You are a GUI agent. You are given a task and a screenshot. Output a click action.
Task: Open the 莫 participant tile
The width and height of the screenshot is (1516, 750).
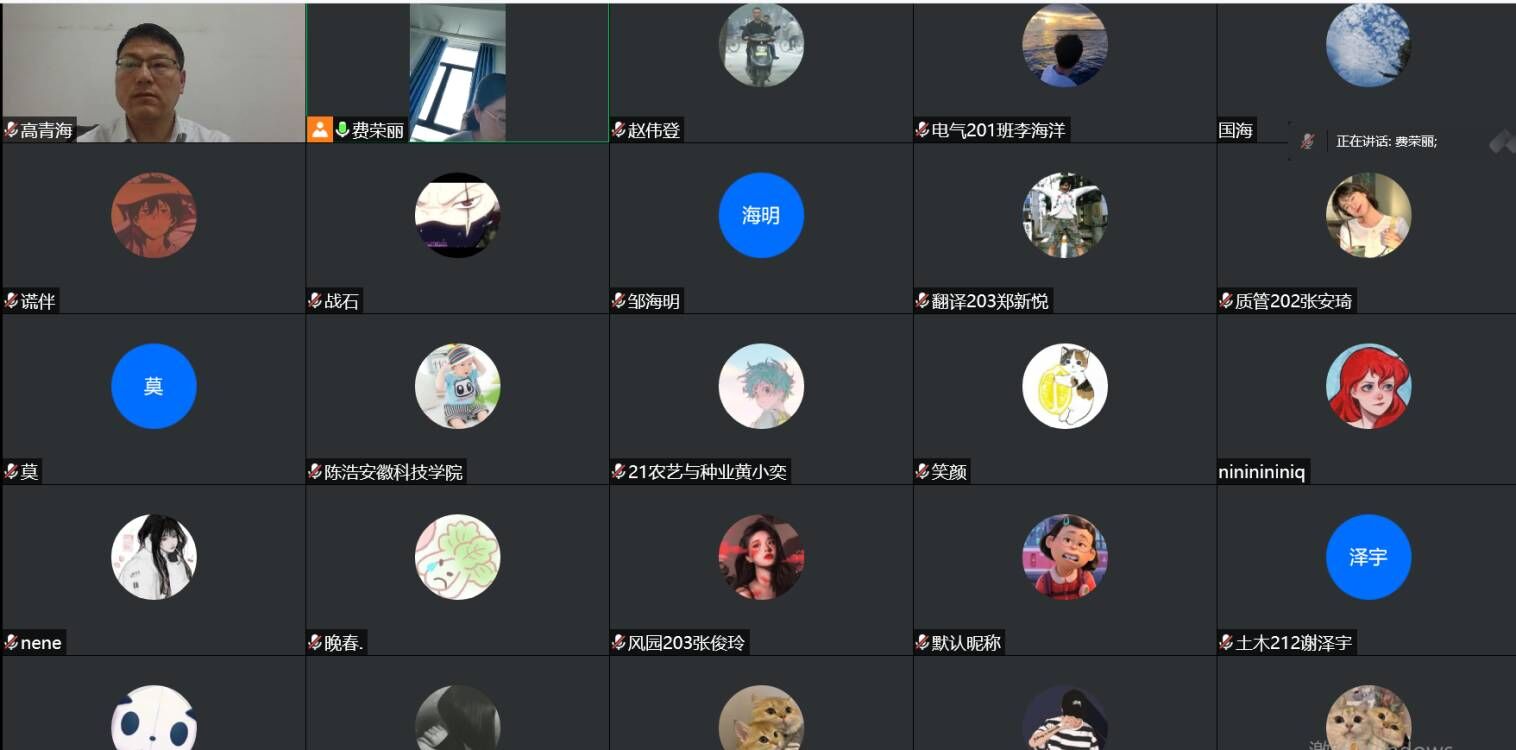click(x=153, y=387)
